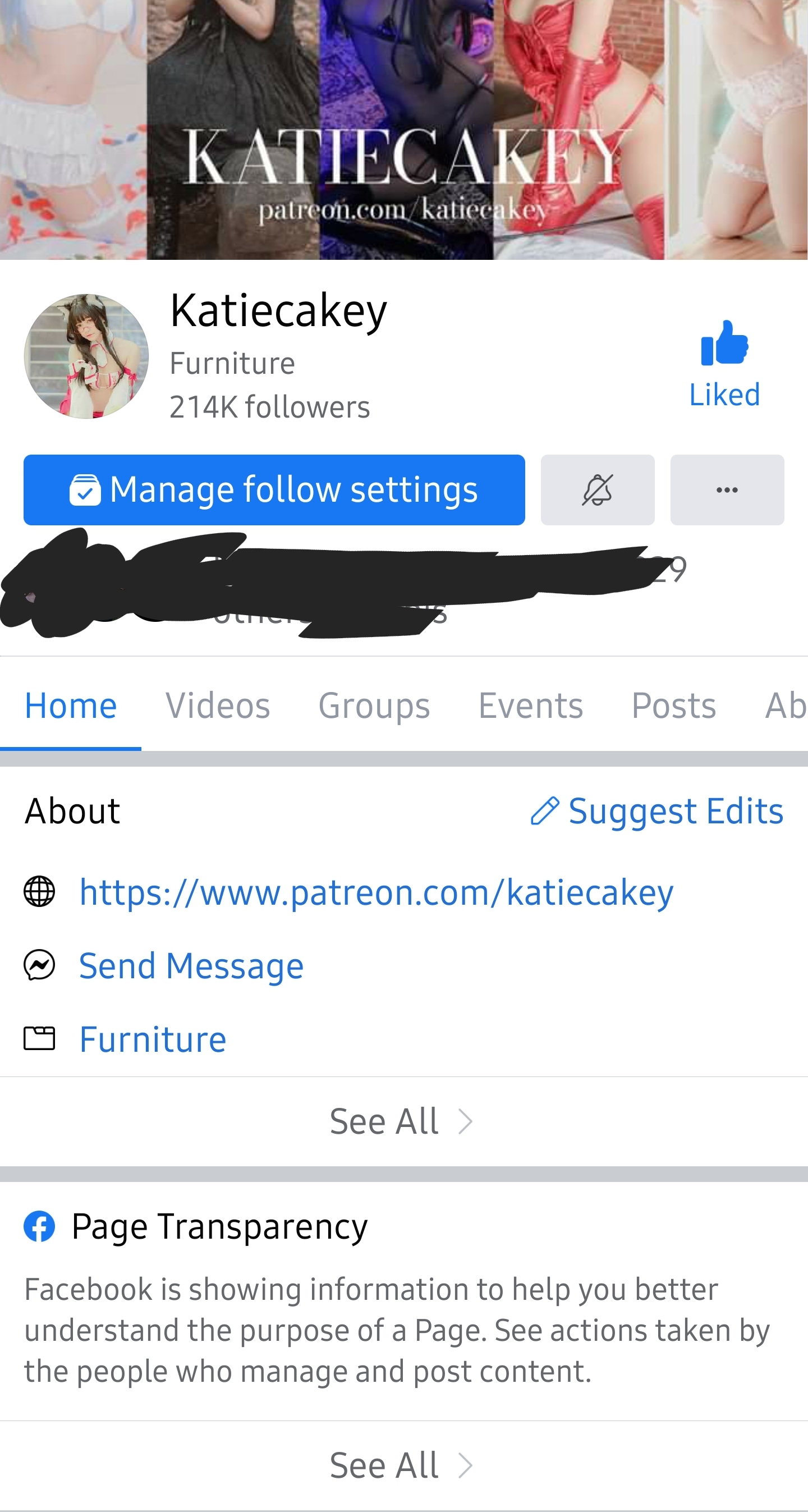The width and height of the screenshot is (808, 1512).
Task: Expand See All under the About section
Action: (x=401, y=1121)
